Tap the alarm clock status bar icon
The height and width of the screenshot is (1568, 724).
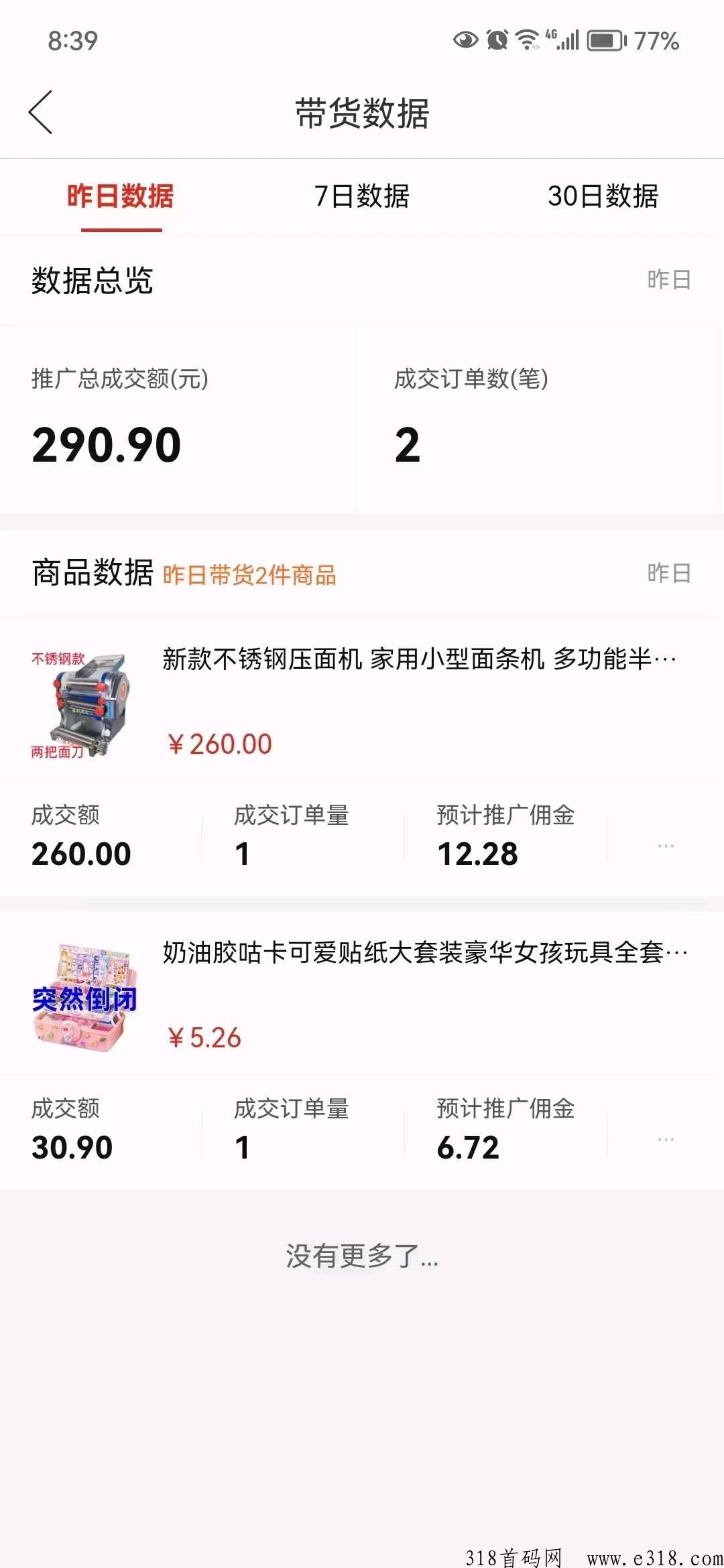pyautogui.click(x=495, y=42)
